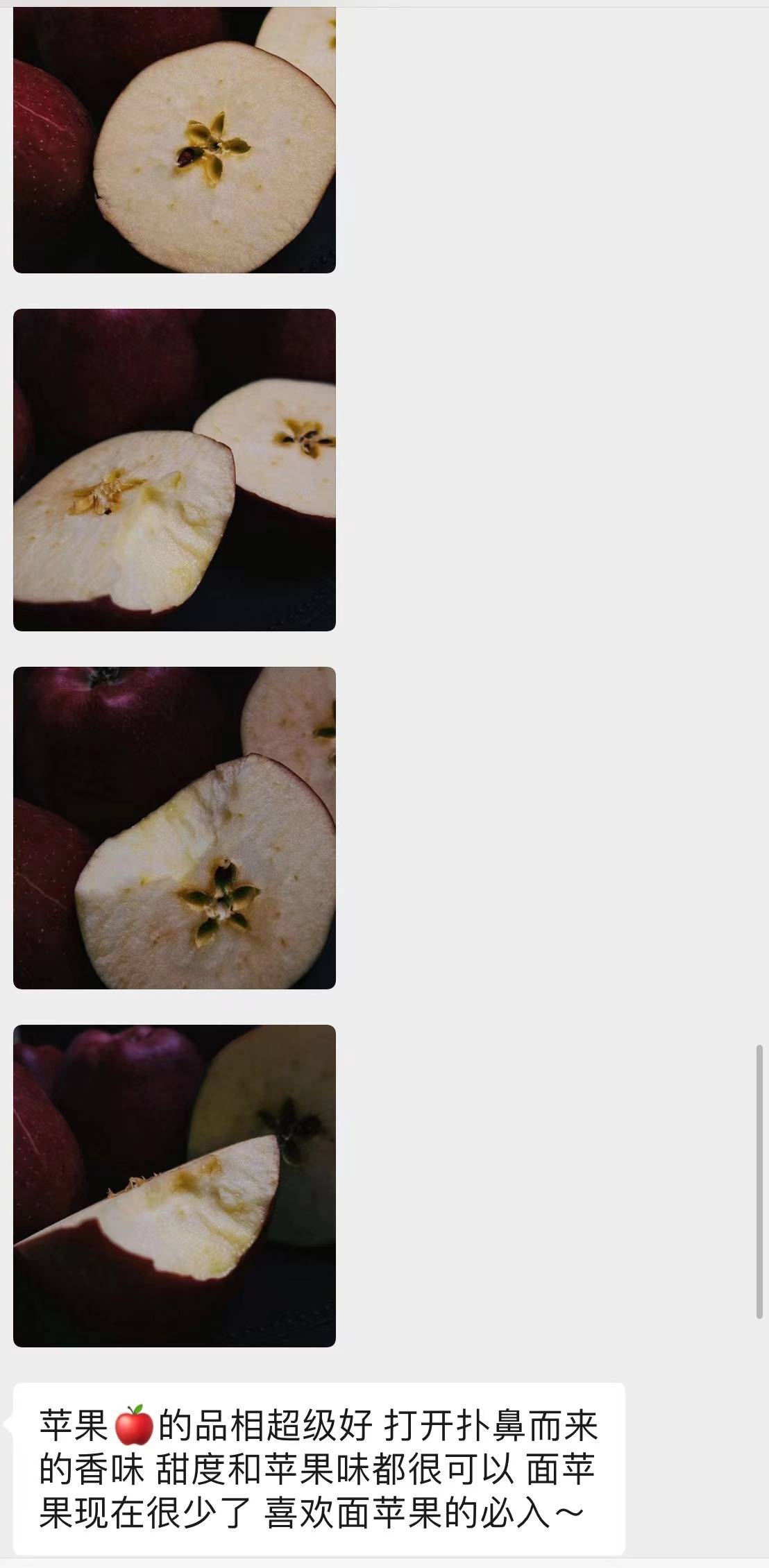Open the fourth photo of the apple wedge
Screen dimensions: 769x1568
tap(174, 1186)
